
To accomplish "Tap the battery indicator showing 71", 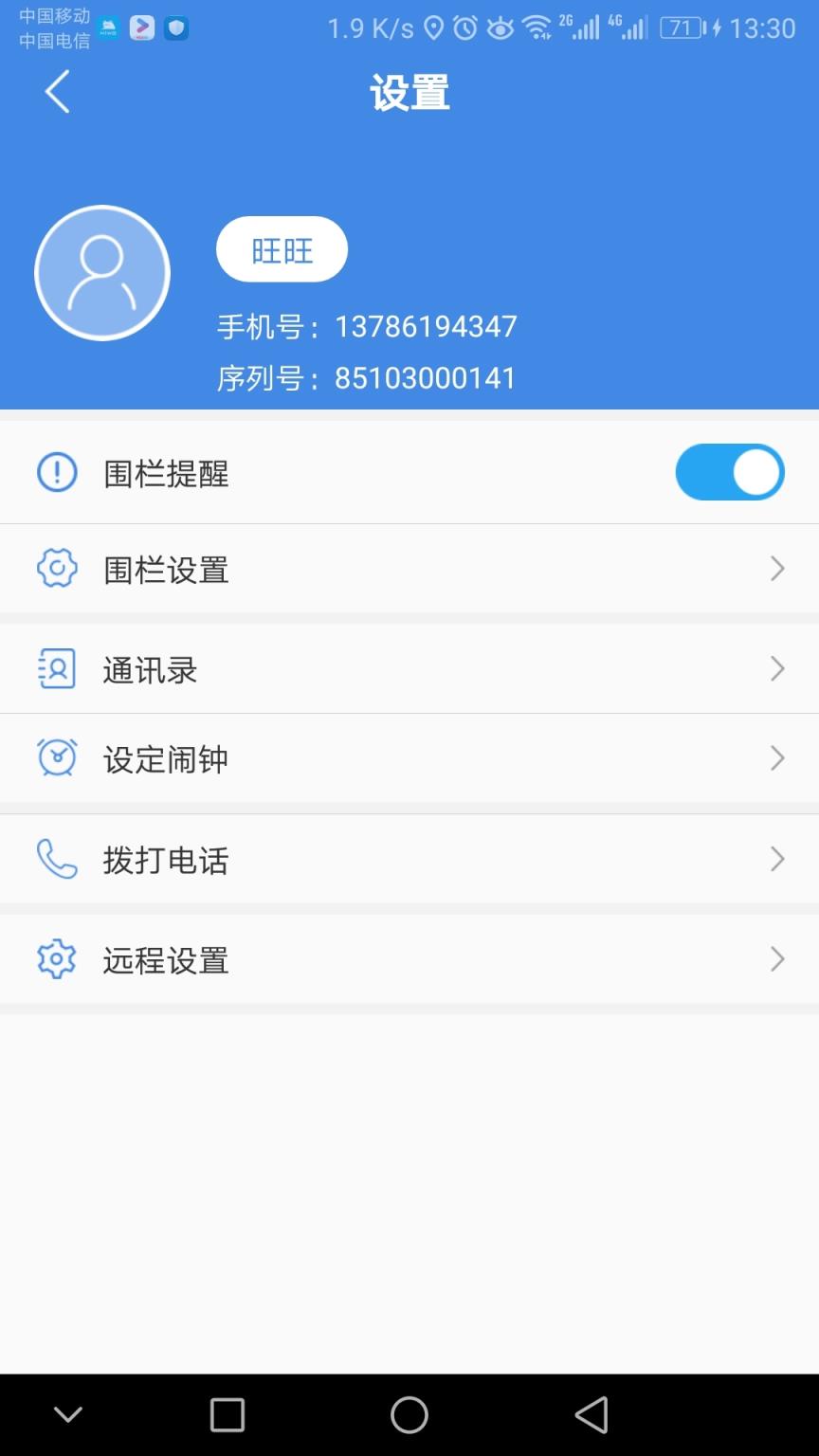I will [680, 27].
